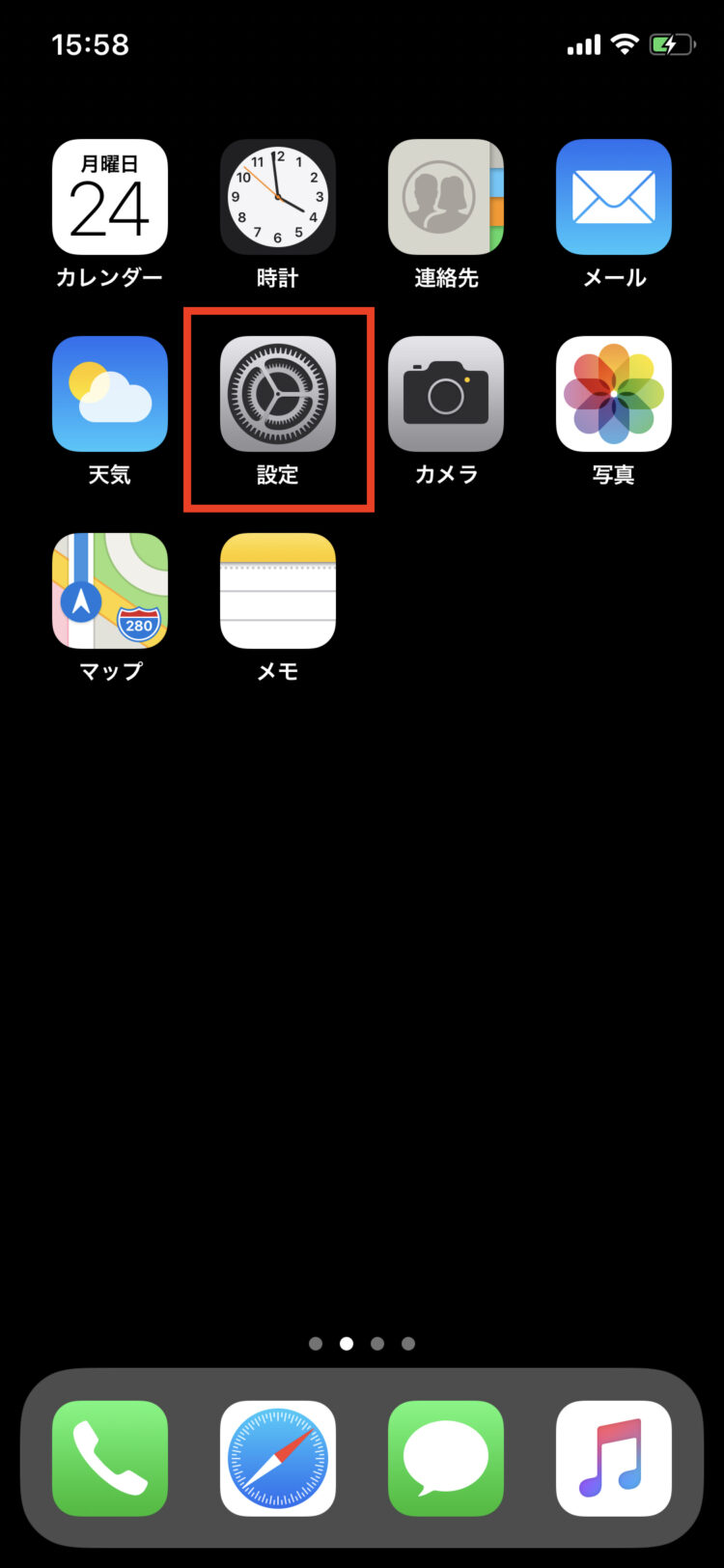Screen dimensions: 724x1568
Task: Open the メモ (Notes) app
Action: tap(278, 591)
